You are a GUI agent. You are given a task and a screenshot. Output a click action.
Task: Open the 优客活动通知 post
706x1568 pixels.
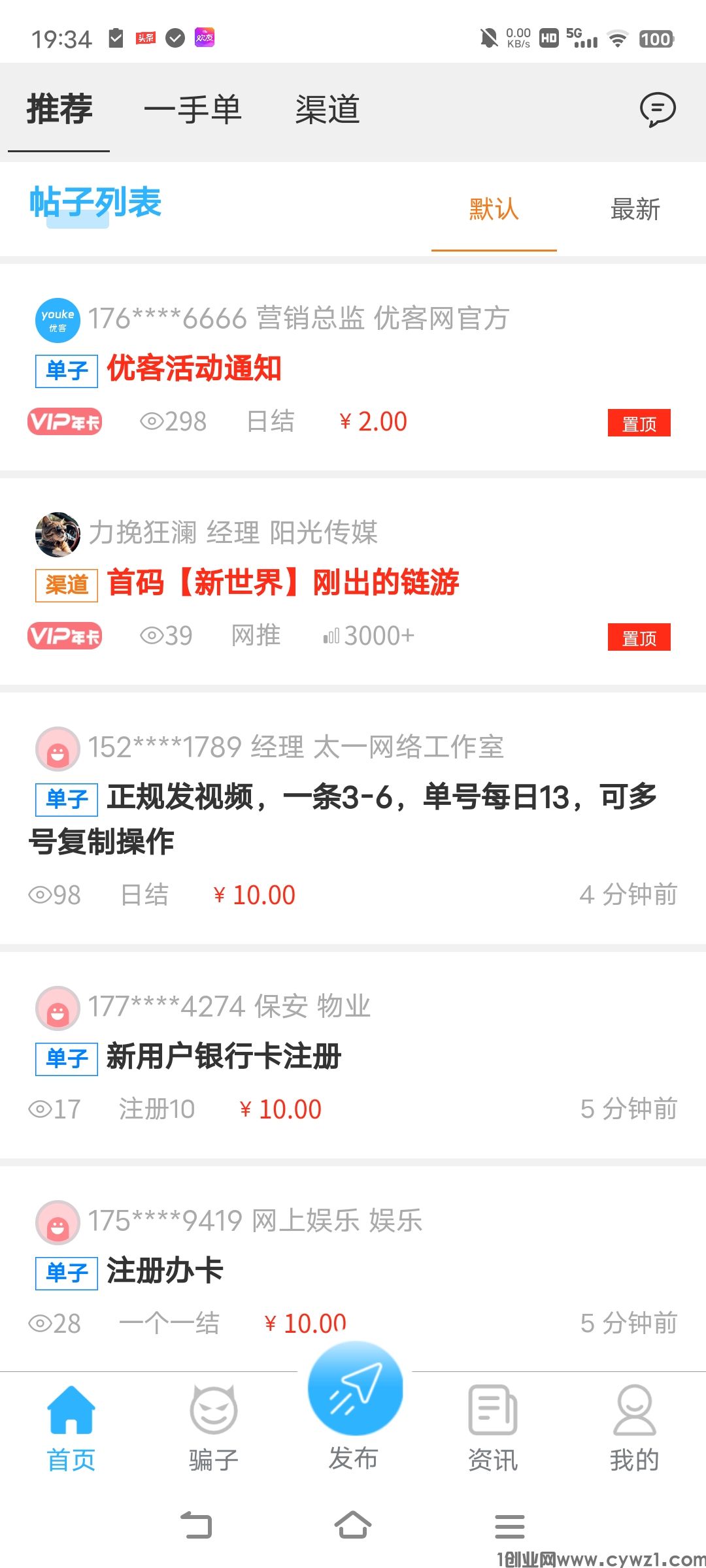pyautogui.click(x=194, y=368)
